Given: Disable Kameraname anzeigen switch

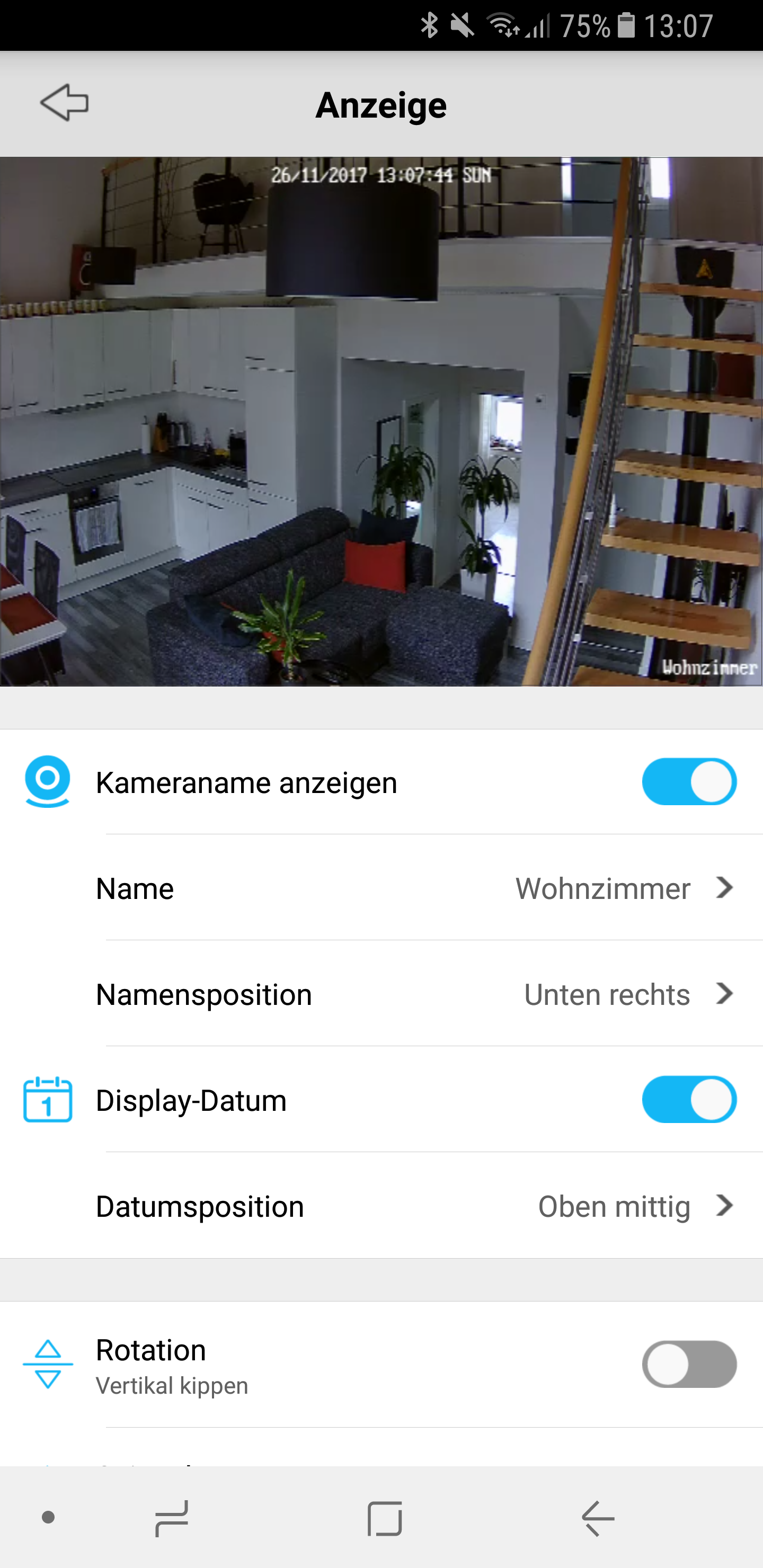Looking at the screenshot, I should [689, 781].
